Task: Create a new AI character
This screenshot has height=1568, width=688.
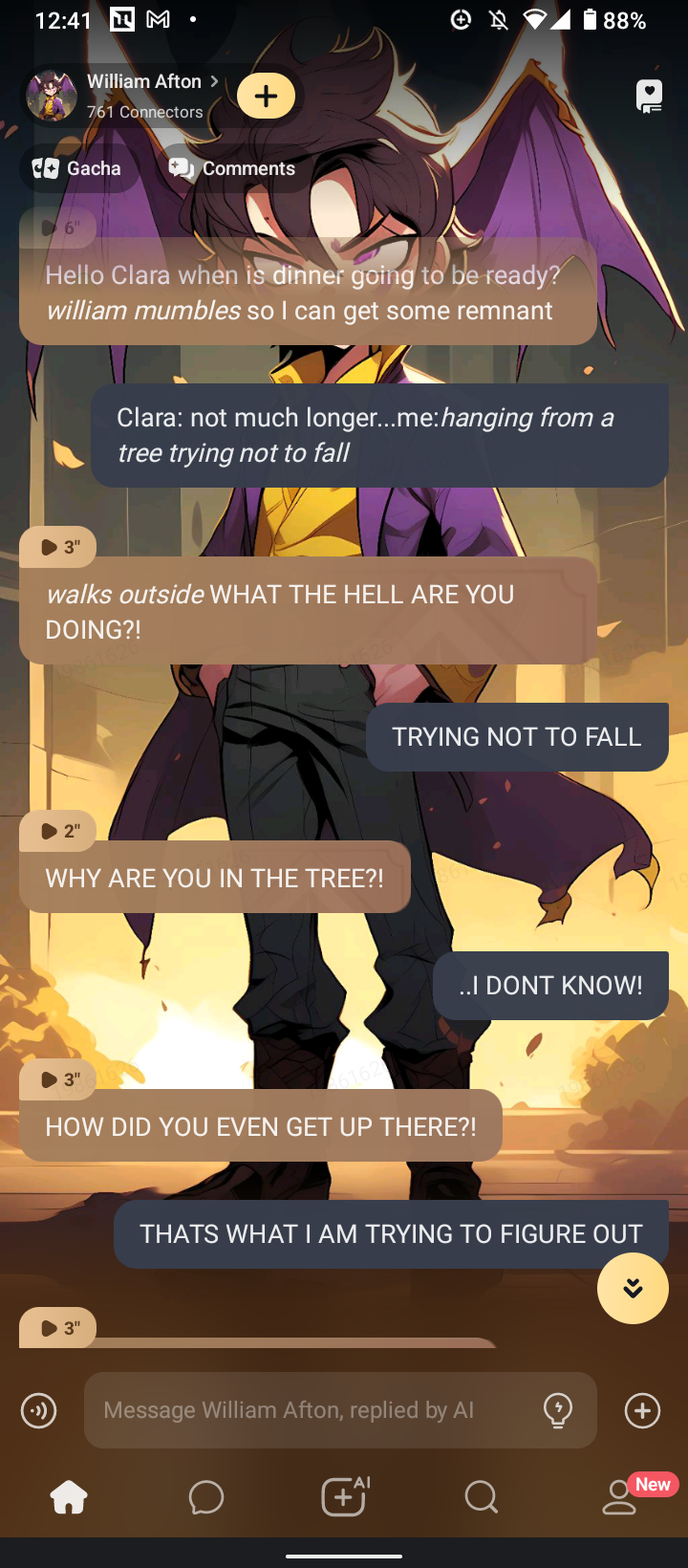Action: pyautogui.click(x=344, y=1497)
